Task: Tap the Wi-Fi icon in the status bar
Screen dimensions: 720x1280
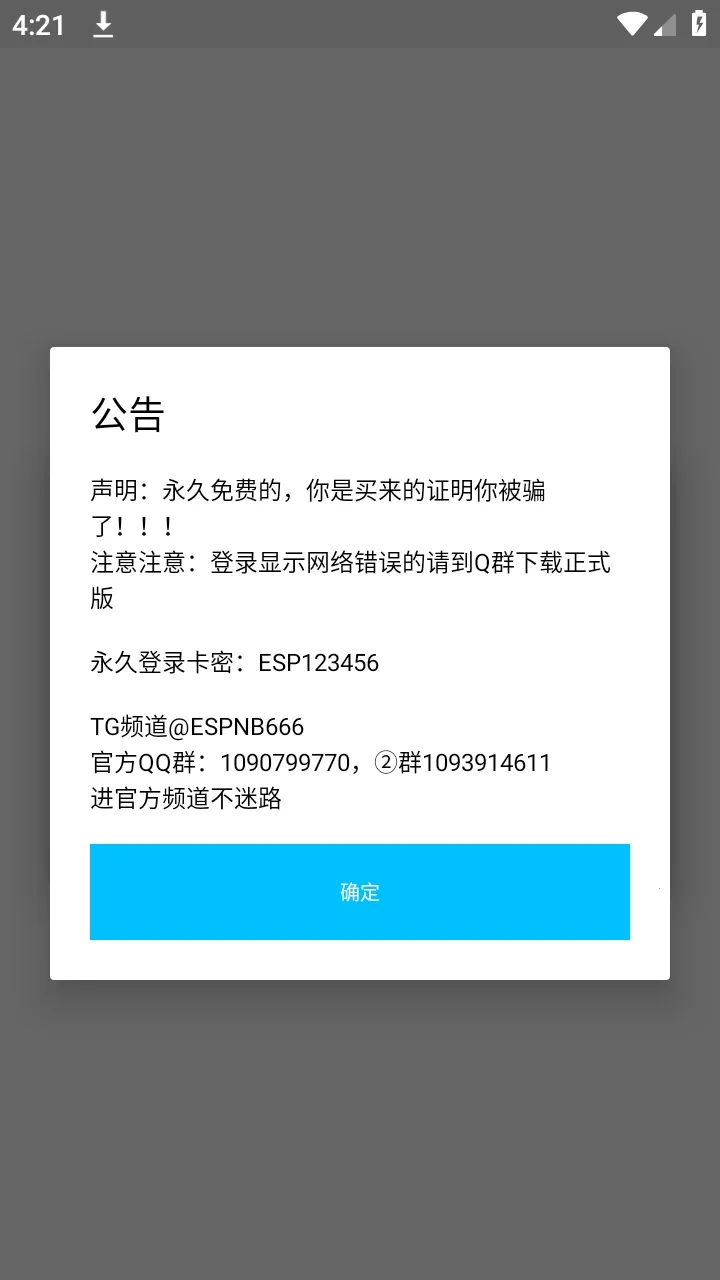Action: click(631, 22)
